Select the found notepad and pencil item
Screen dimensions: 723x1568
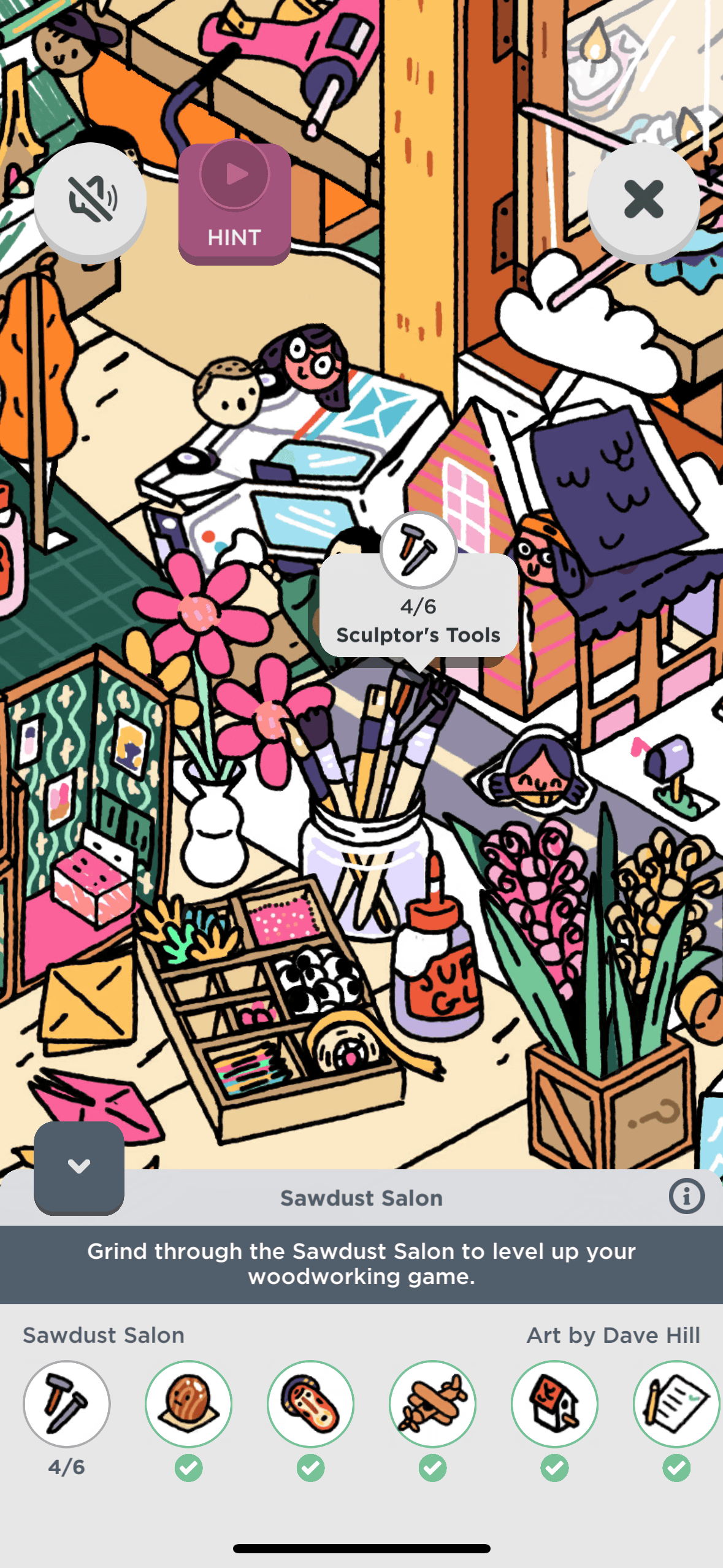point(676,1404)
